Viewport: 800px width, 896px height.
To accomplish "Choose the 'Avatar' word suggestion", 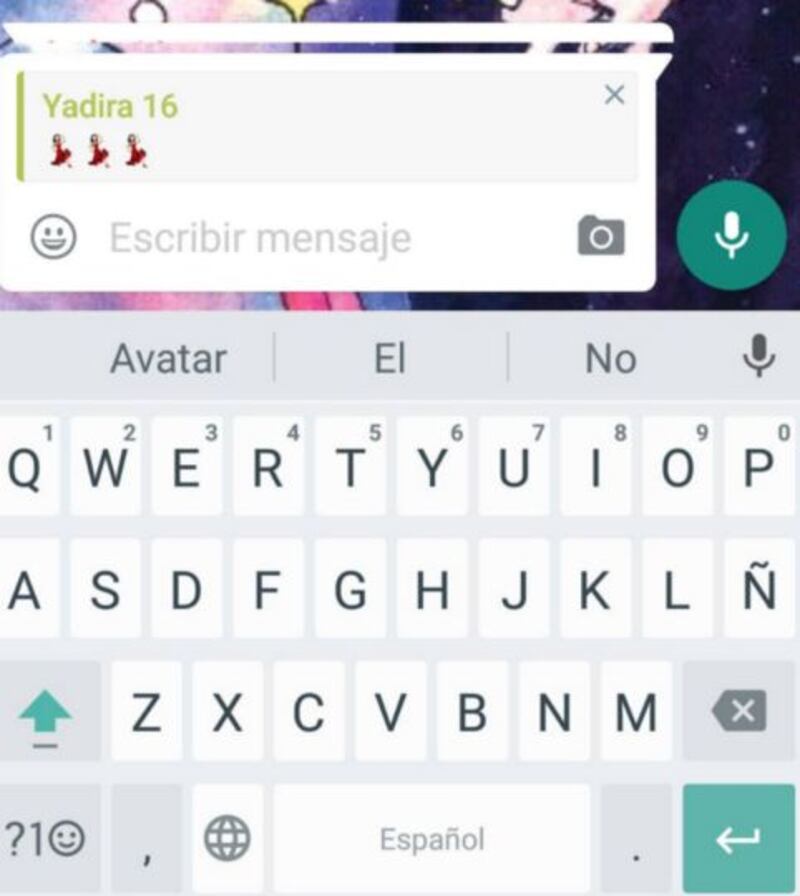I will coord(168,358).
